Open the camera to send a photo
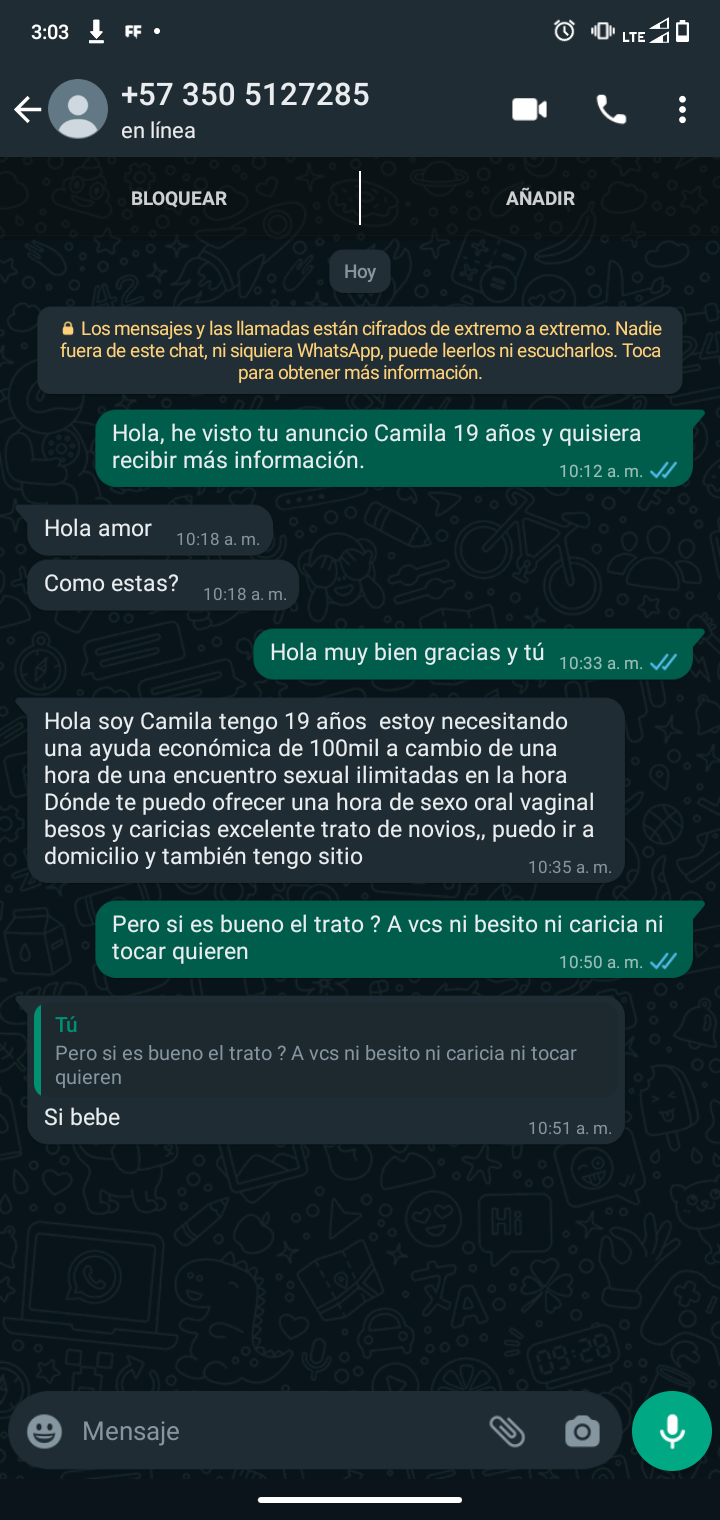 click(584, 1432)
